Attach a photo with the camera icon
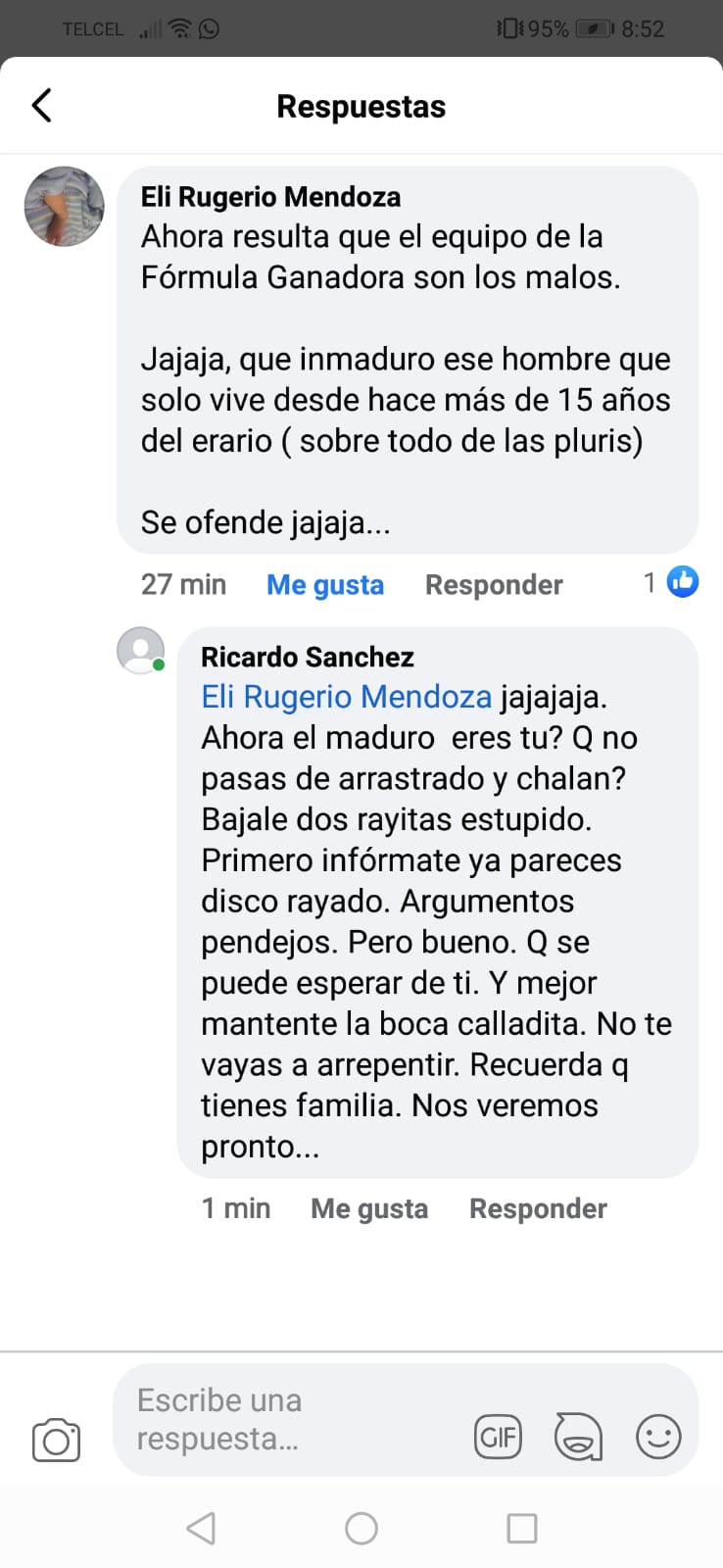This screenshot has height=1568, width=723. tap(57, 1440)
